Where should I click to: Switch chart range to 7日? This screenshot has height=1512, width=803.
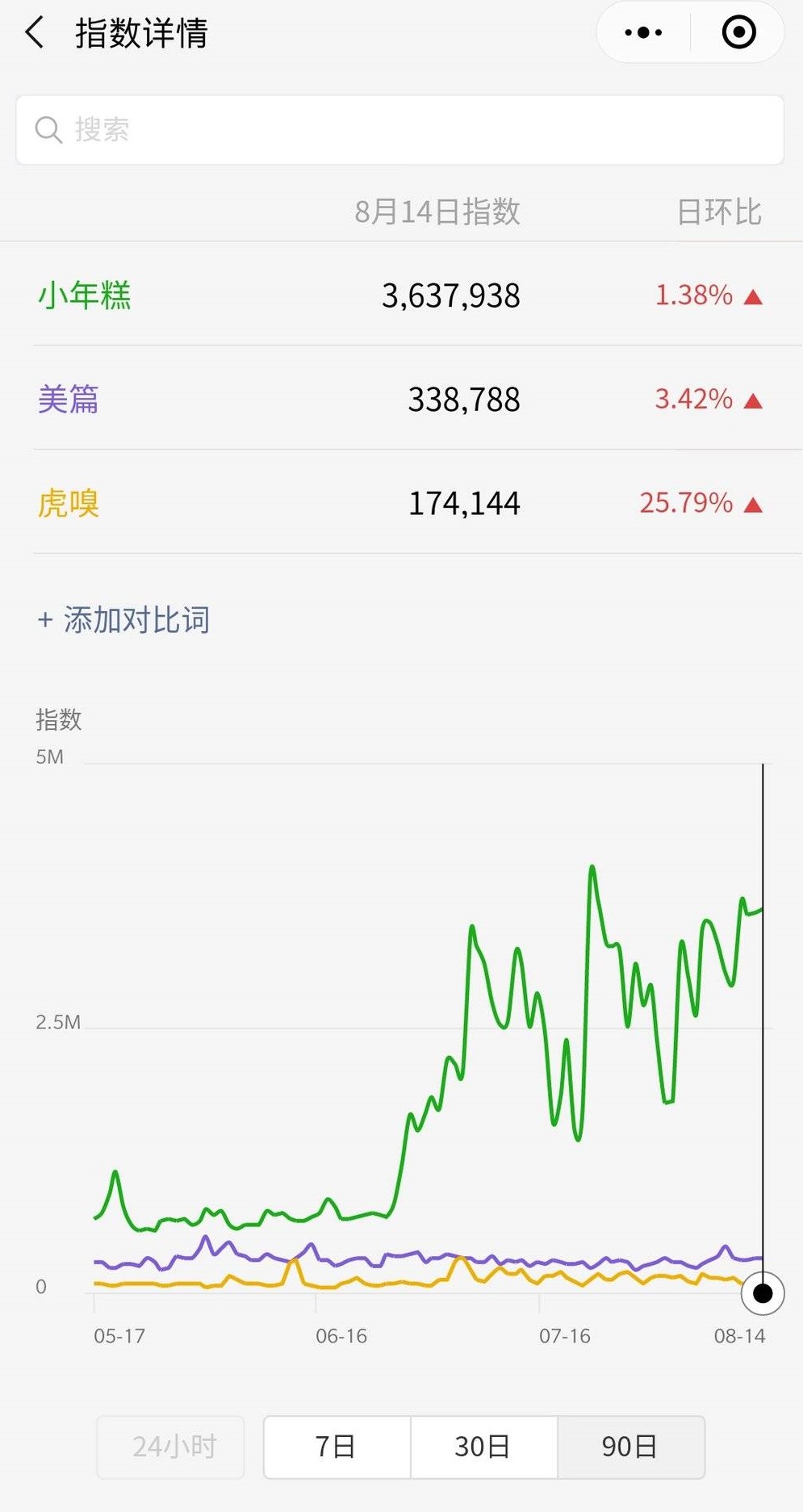[336, 1447]
